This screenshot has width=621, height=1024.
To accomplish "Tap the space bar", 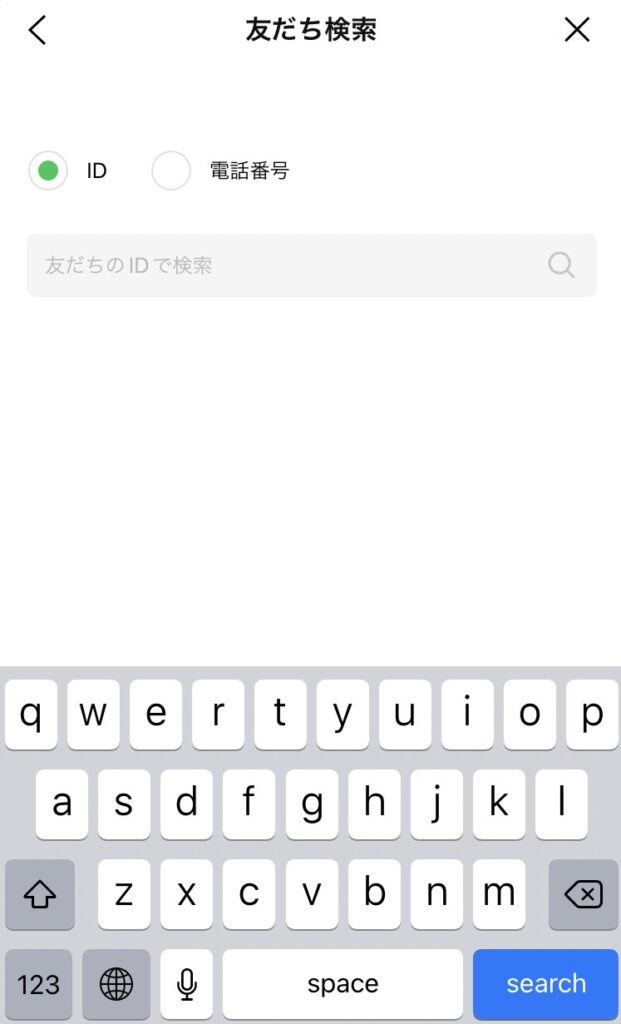I will tap(342, 984).
